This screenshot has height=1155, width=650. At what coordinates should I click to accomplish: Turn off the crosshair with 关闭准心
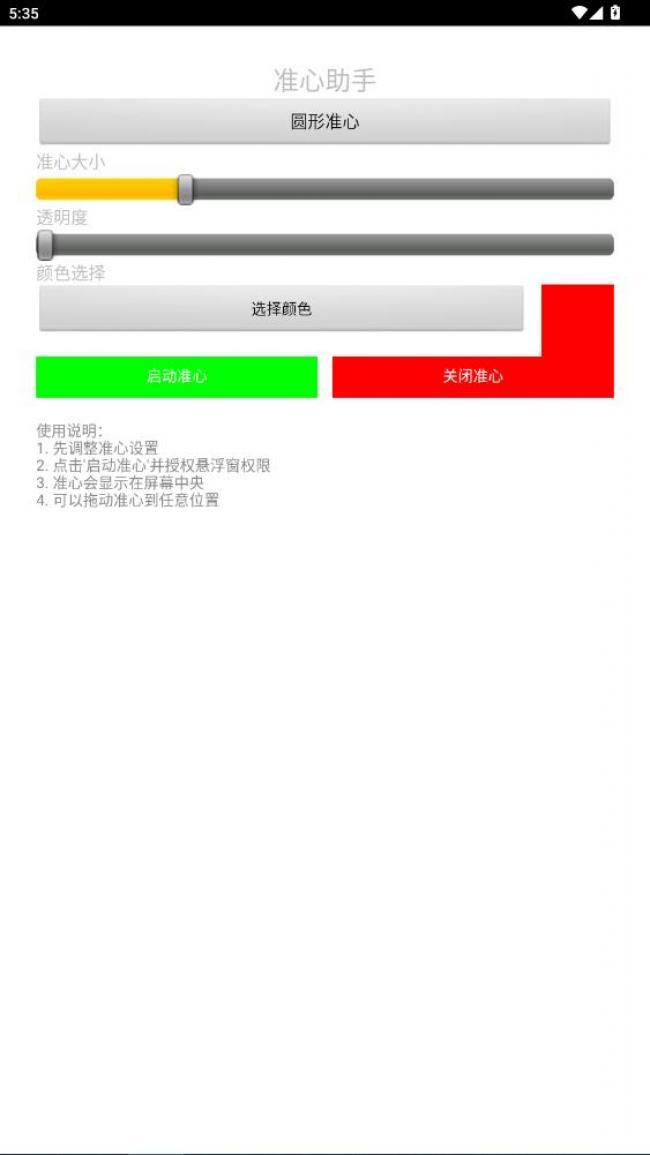coord(472,377)
